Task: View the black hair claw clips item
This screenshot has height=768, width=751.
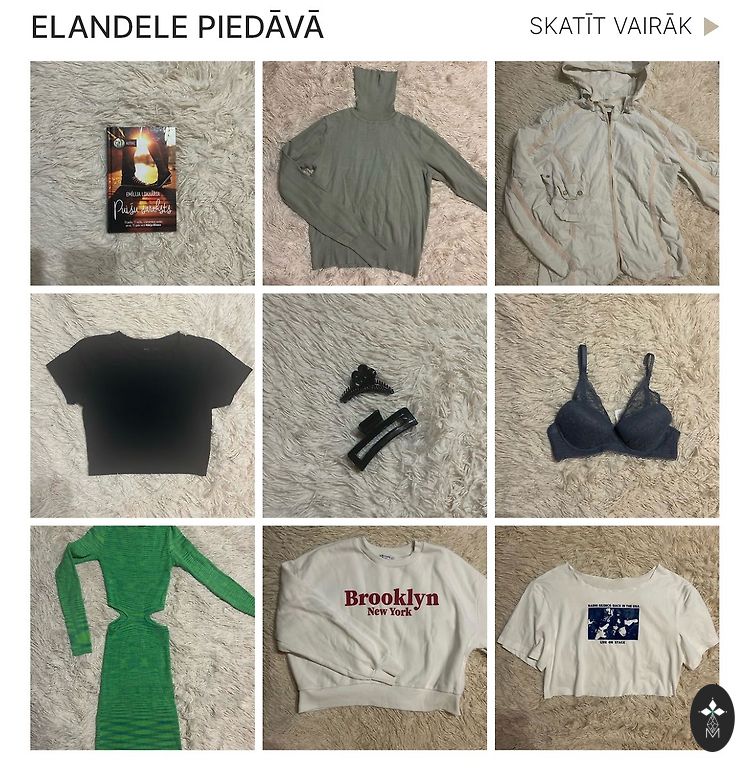Action: point(374,405)
